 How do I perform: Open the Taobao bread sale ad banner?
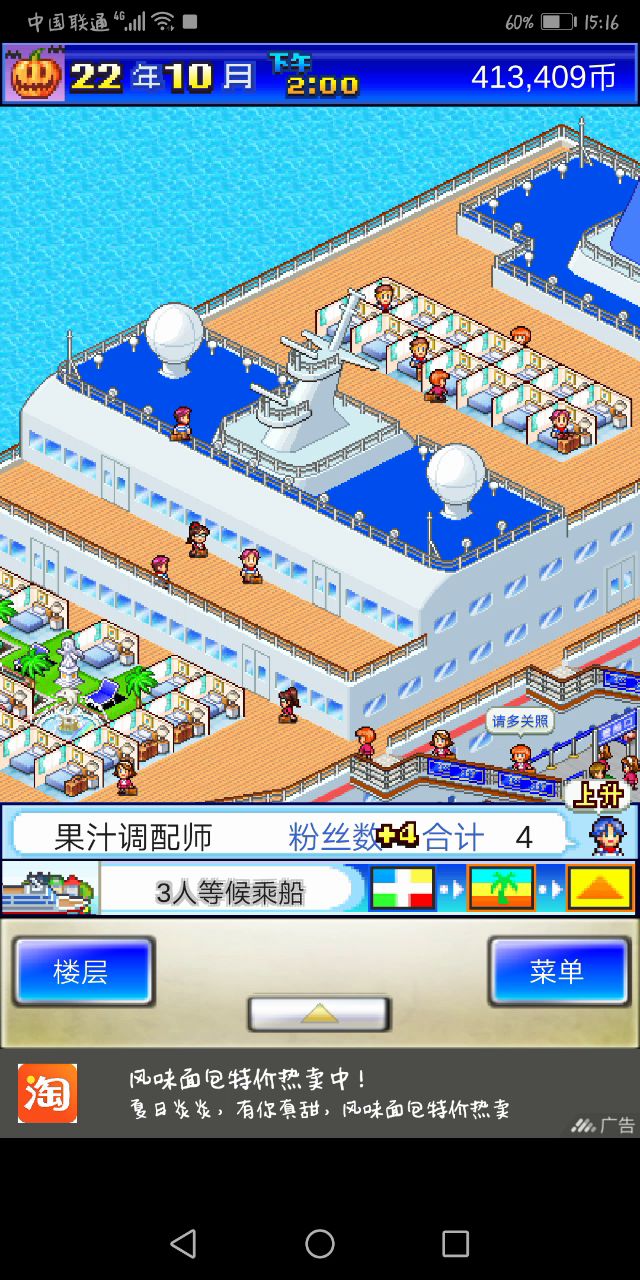319,1093
